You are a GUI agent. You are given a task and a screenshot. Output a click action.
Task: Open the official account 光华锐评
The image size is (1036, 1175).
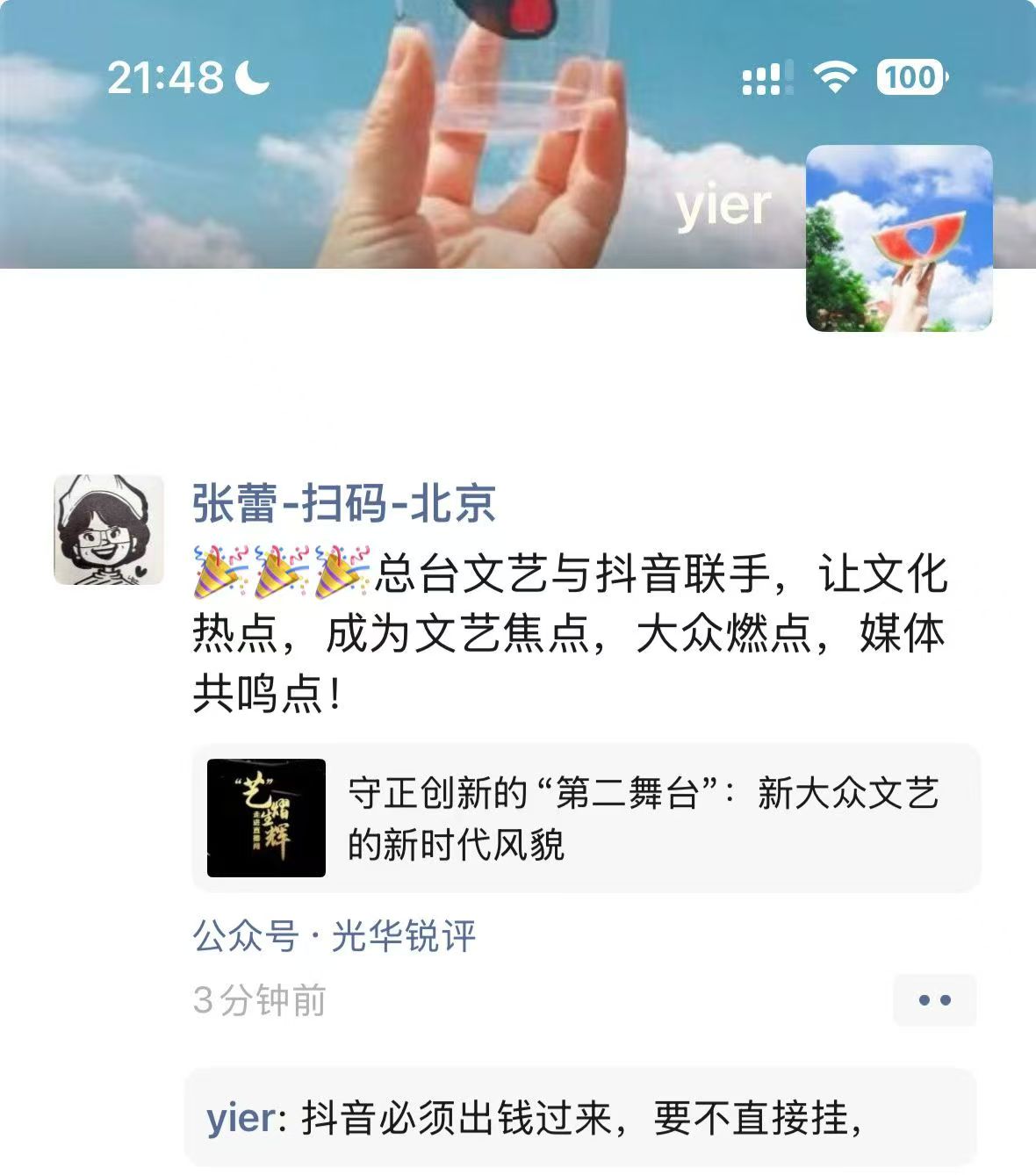coord(403,937)
